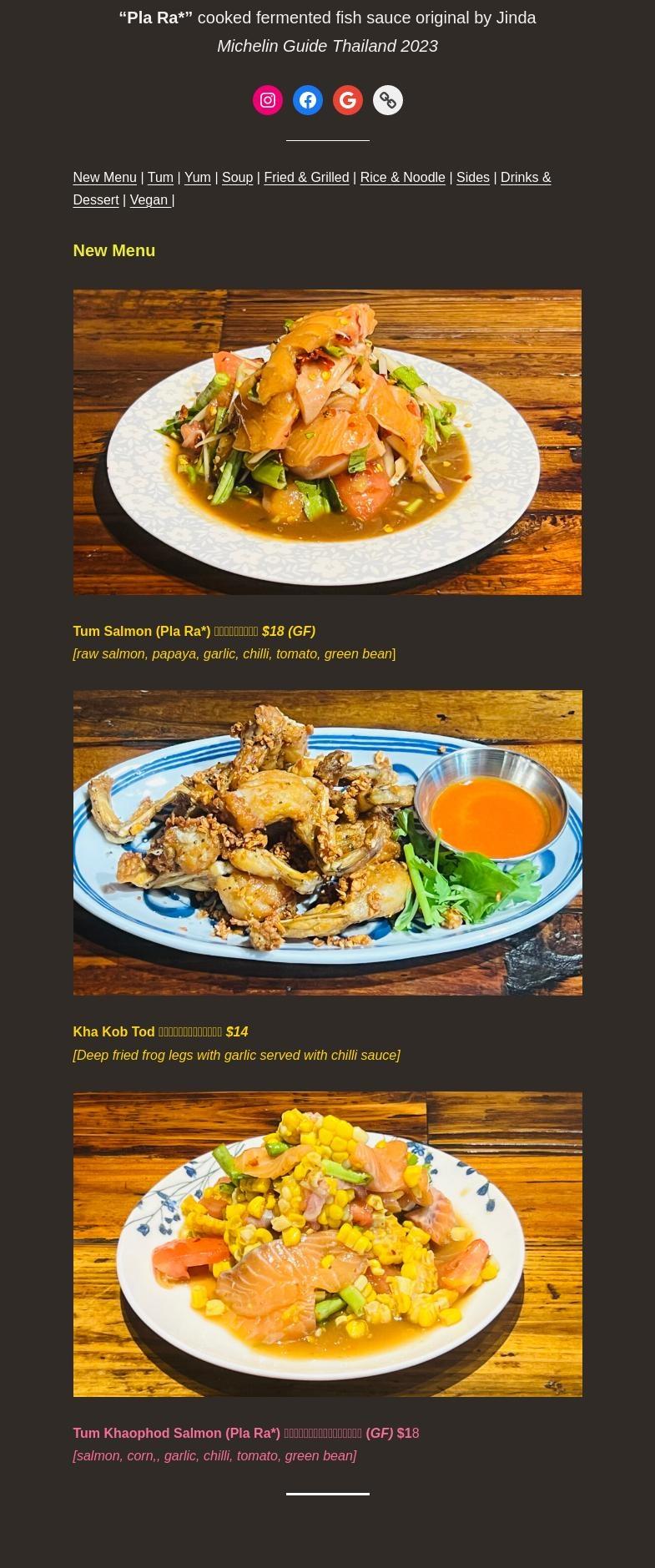Select the Tum menu section
Viewport: 655px width, 1568px height.
(160, 177)
